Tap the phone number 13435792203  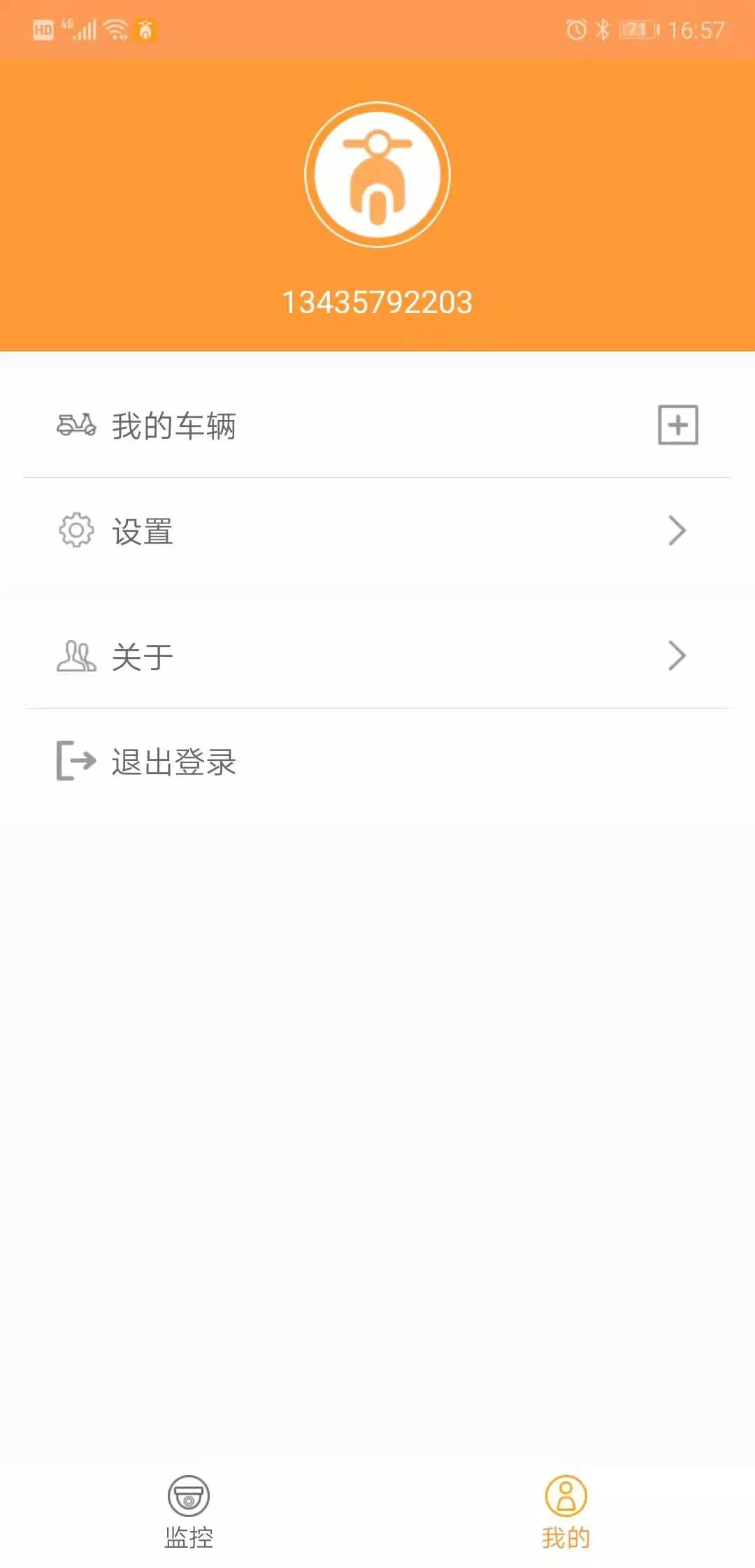(x=377, y=303)
